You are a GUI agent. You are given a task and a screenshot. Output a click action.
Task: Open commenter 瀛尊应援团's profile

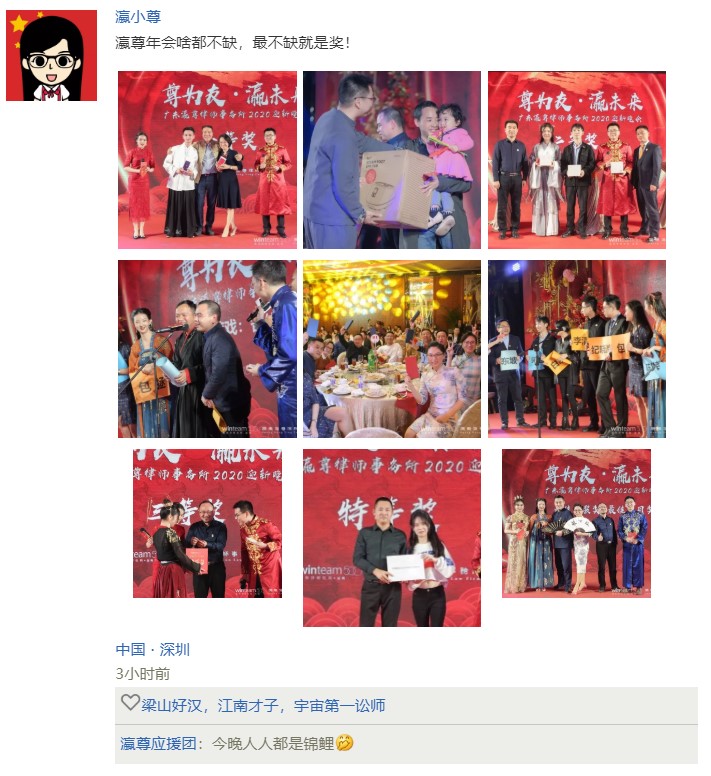click(161, 744)
